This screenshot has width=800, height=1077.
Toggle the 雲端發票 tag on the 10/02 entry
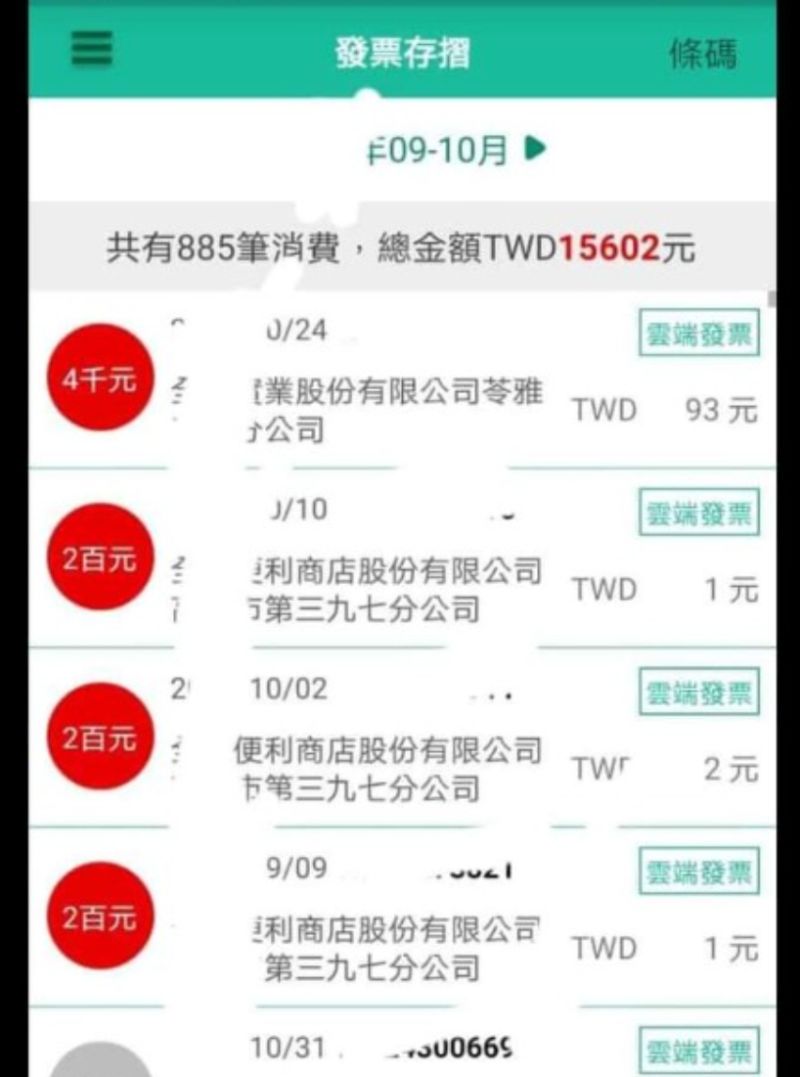pyautogui.click(x=698, y=692)
